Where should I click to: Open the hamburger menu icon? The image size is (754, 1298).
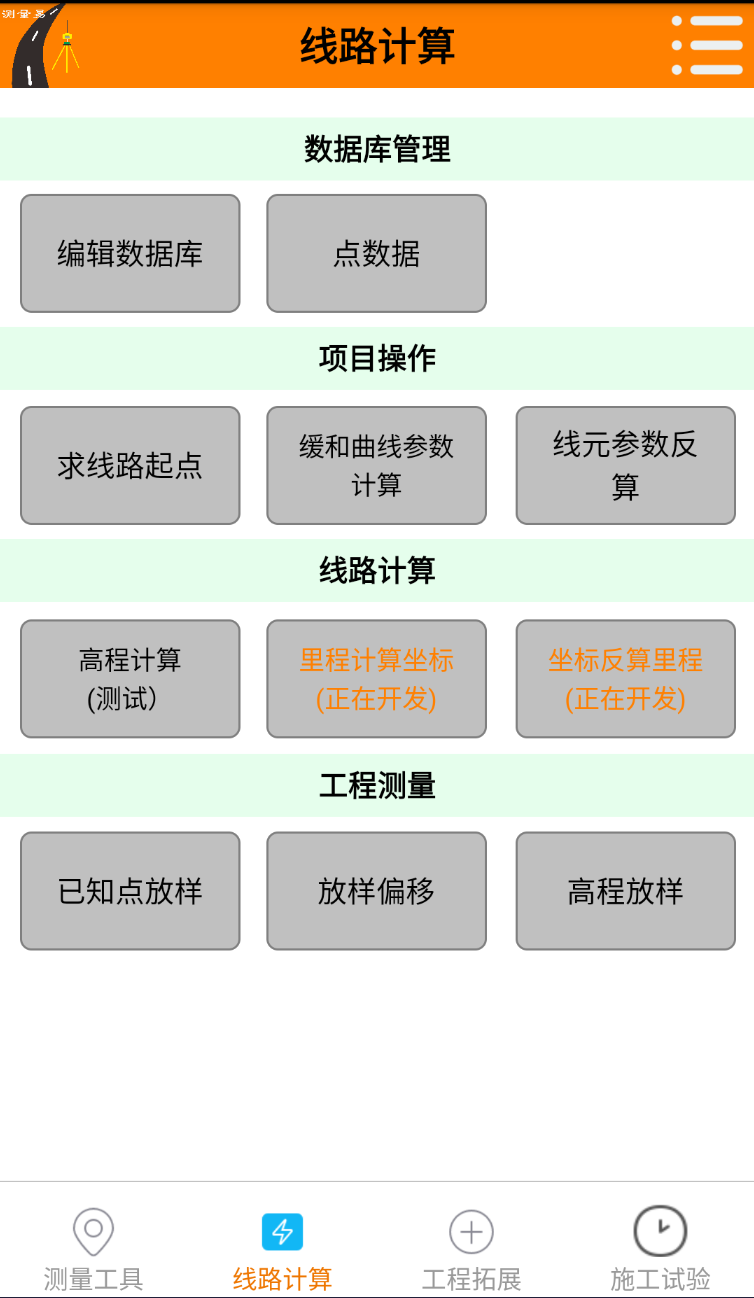(710, 44)
